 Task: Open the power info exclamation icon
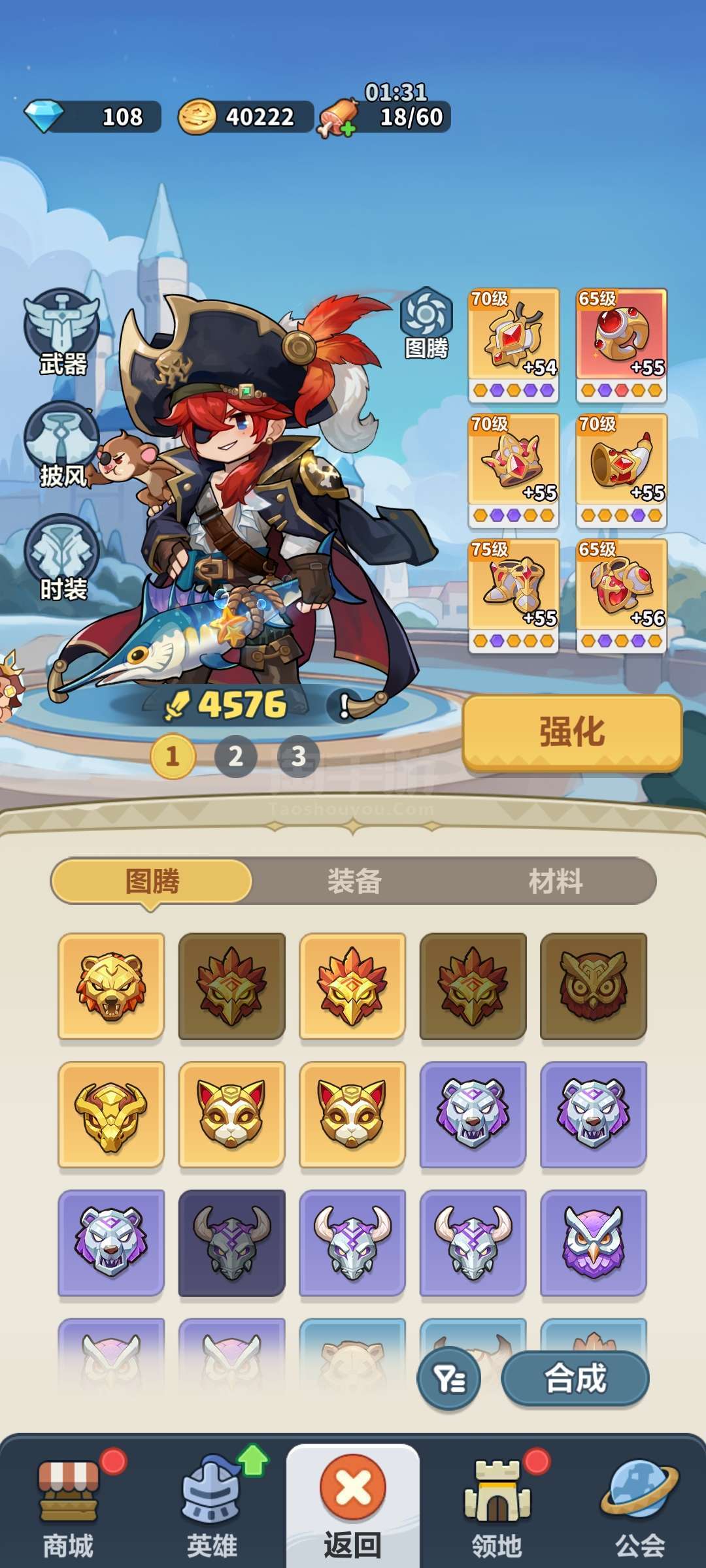[x=344, y=706]
